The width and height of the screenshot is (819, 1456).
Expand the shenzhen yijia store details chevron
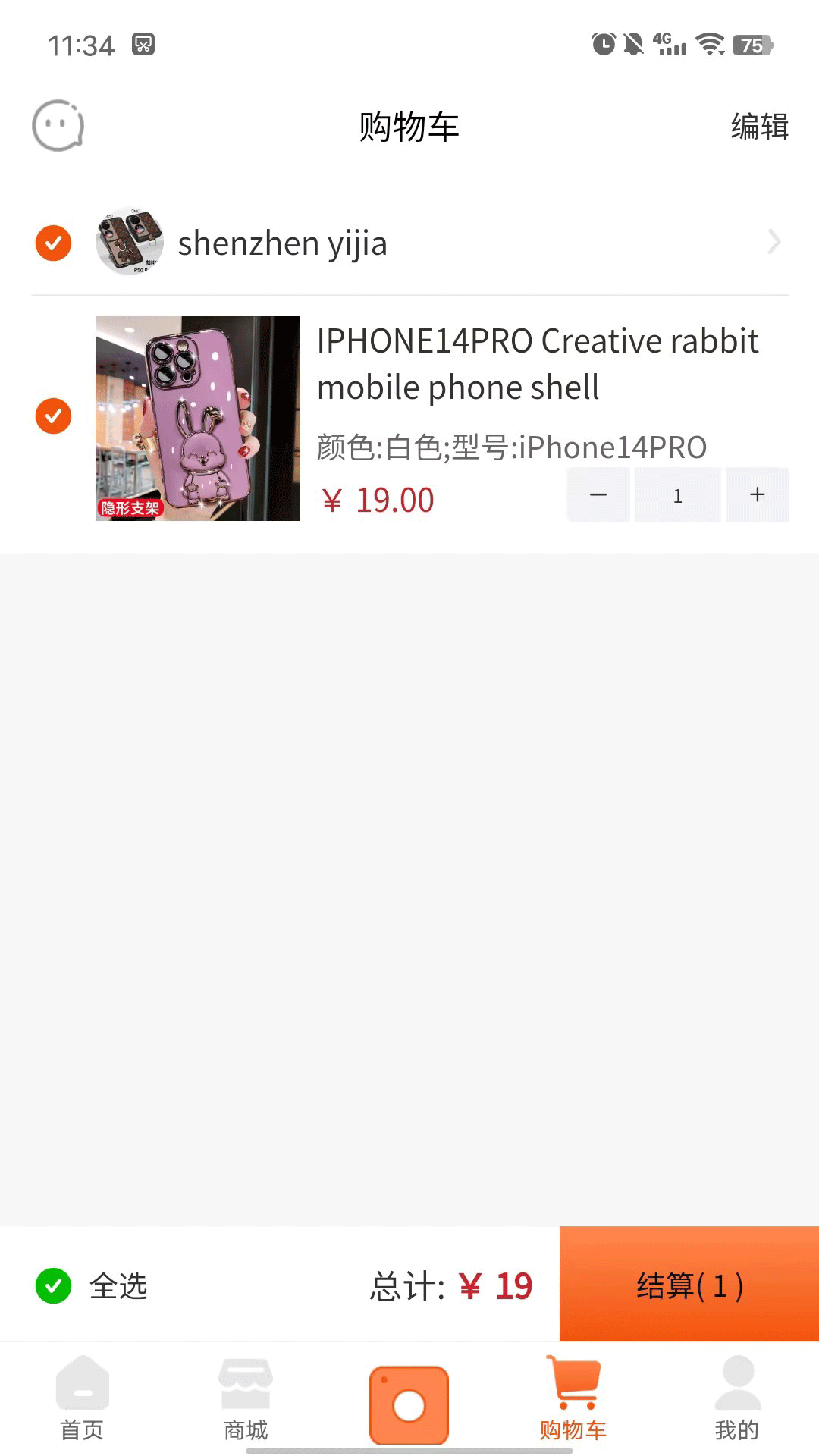click(x=774, y=242)
